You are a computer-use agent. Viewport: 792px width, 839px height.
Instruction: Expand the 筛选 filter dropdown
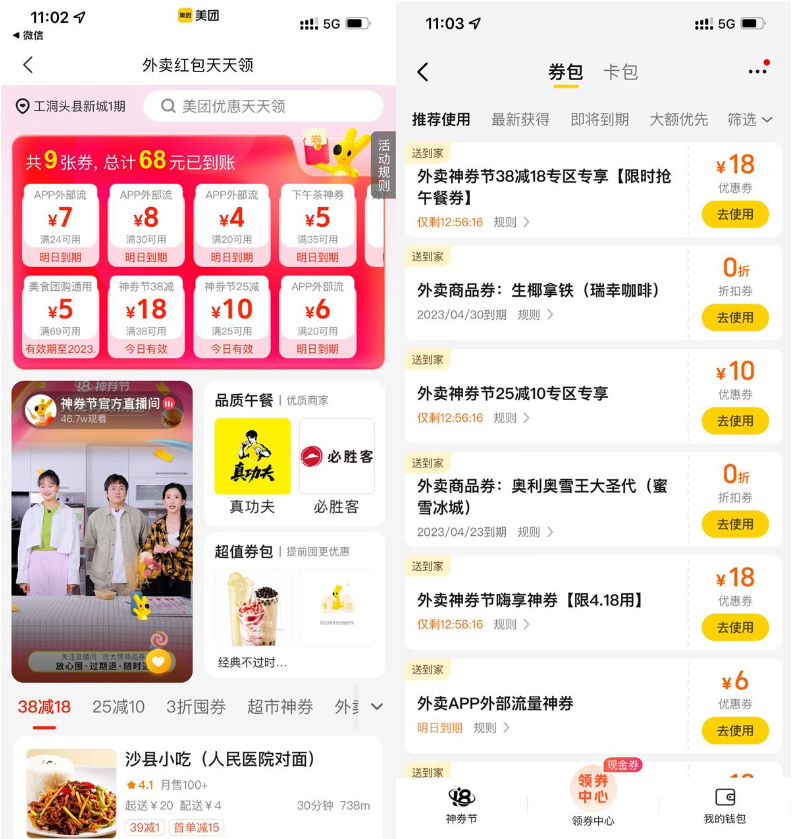[x=749, y=119]
